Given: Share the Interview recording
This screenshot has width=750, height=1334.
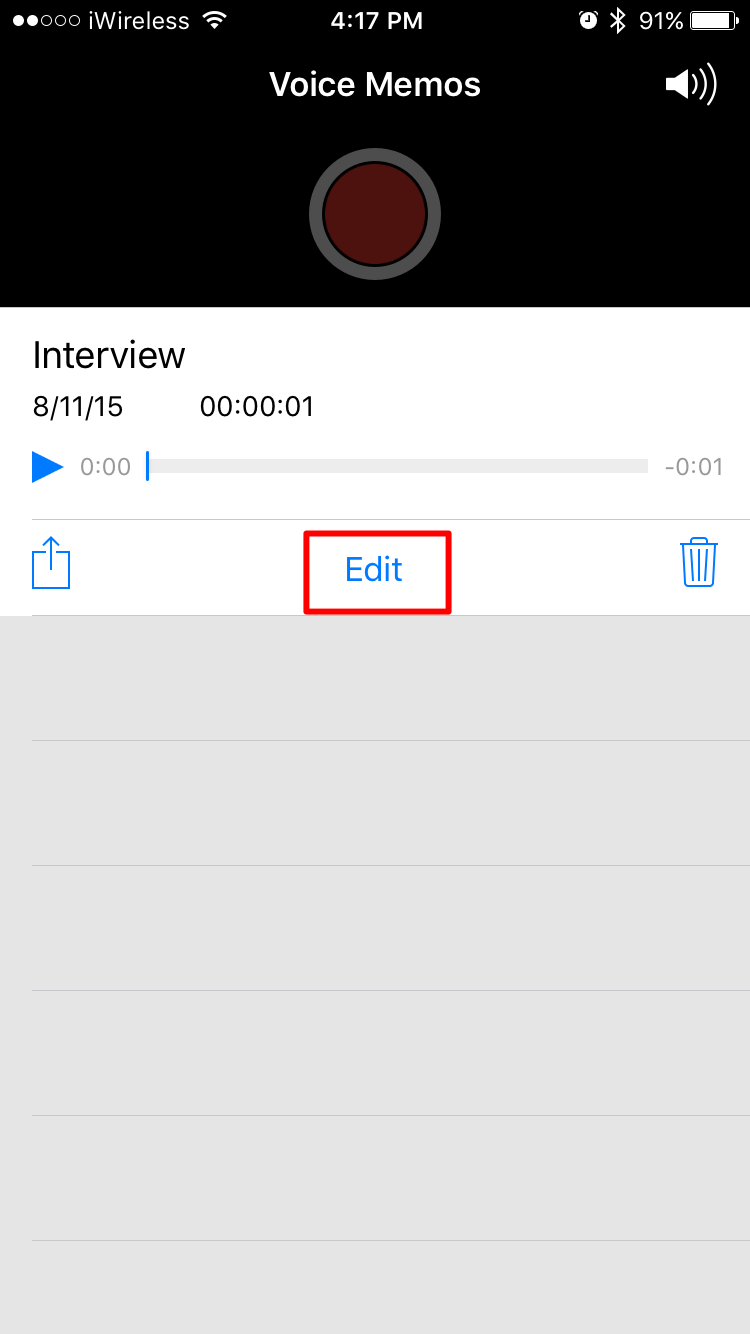Looking at the screenshot, I should click(x=51, y=563).
